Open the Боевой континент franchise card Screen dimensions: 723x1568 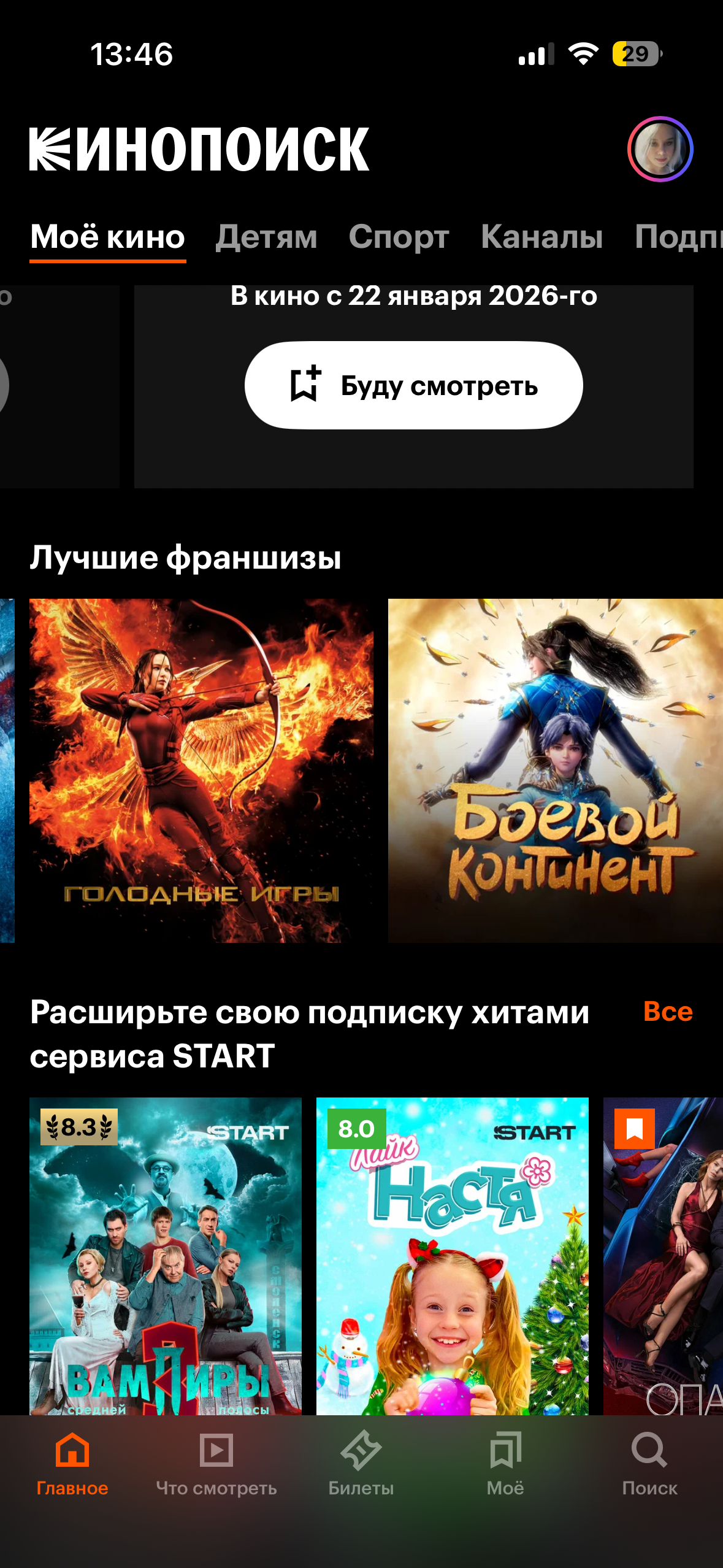pyautogui.click(x=555, y=771)
